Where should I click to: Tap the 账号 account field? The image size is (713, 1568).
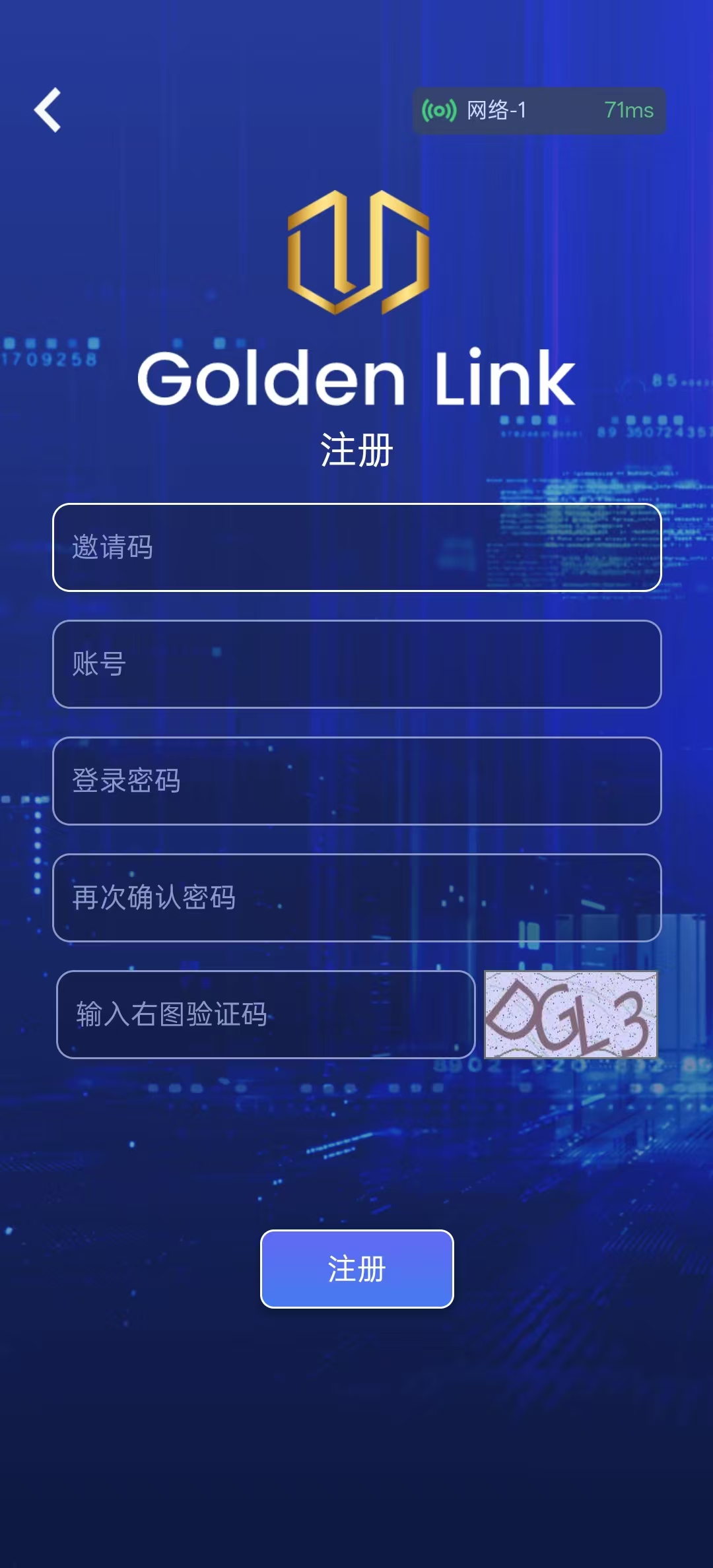point(356,664)
